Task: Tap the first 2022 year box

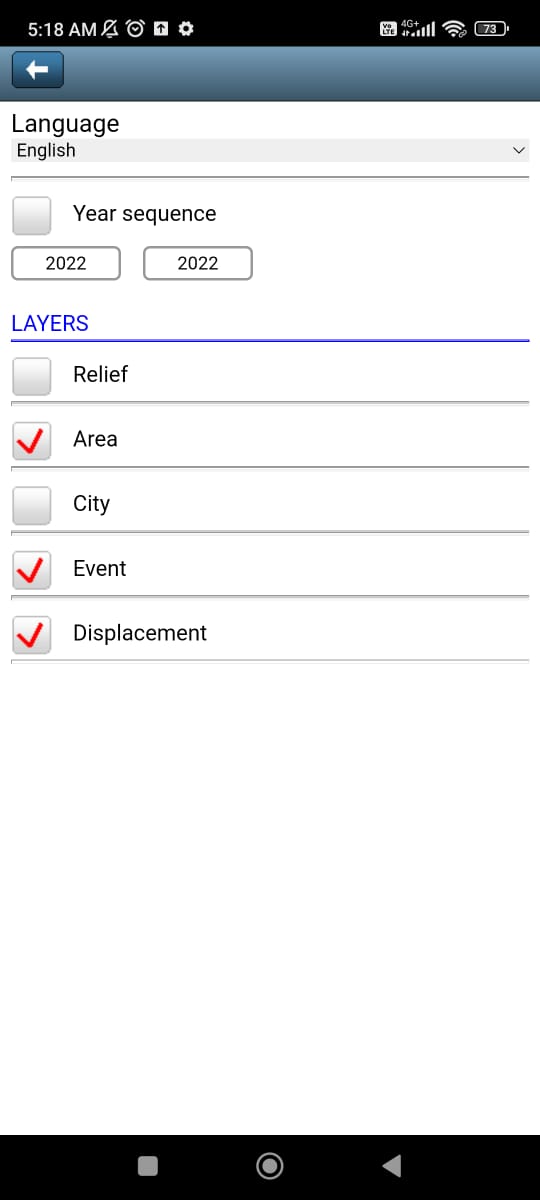Action: [66, 263]
